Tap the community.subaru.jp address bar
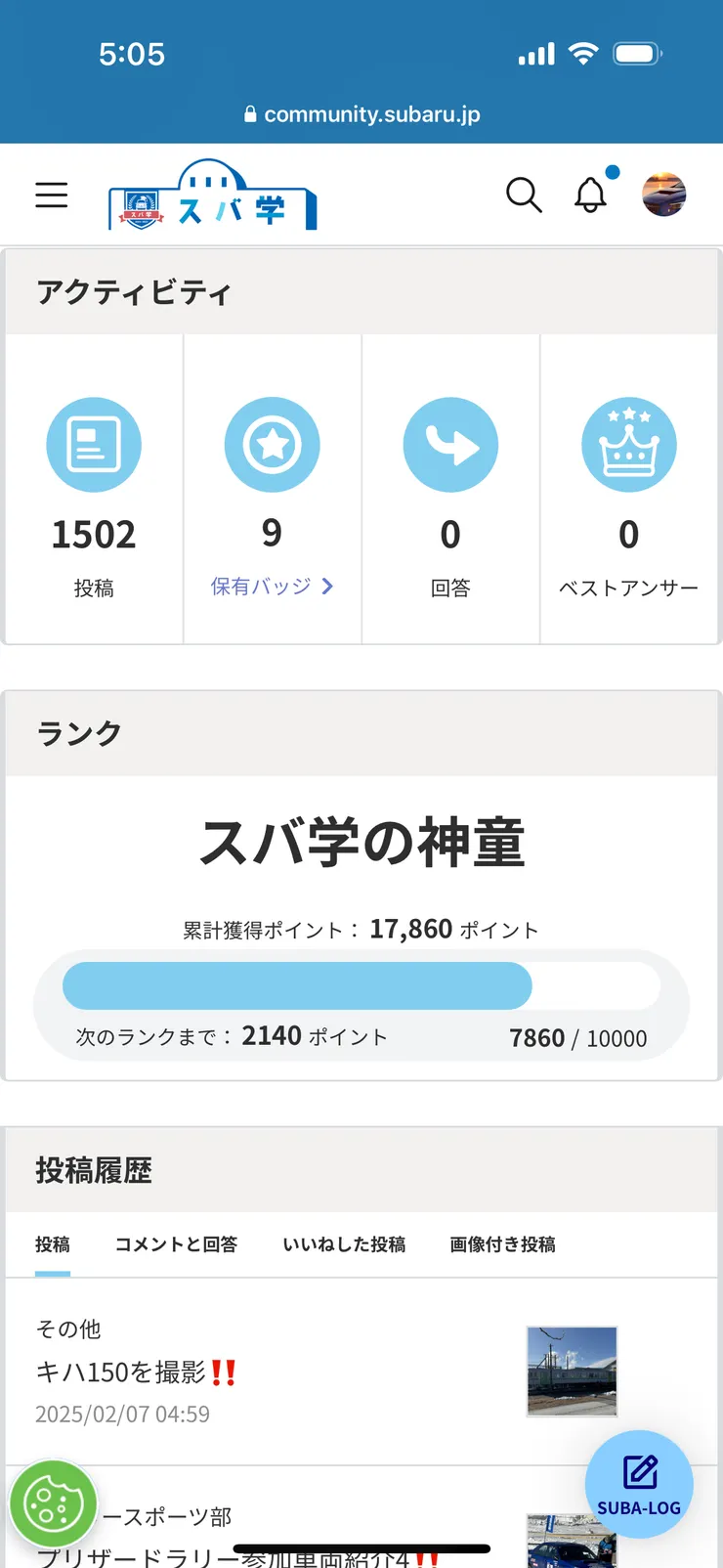The height and width of the screenshot is (1568, 723). point(361,113)
